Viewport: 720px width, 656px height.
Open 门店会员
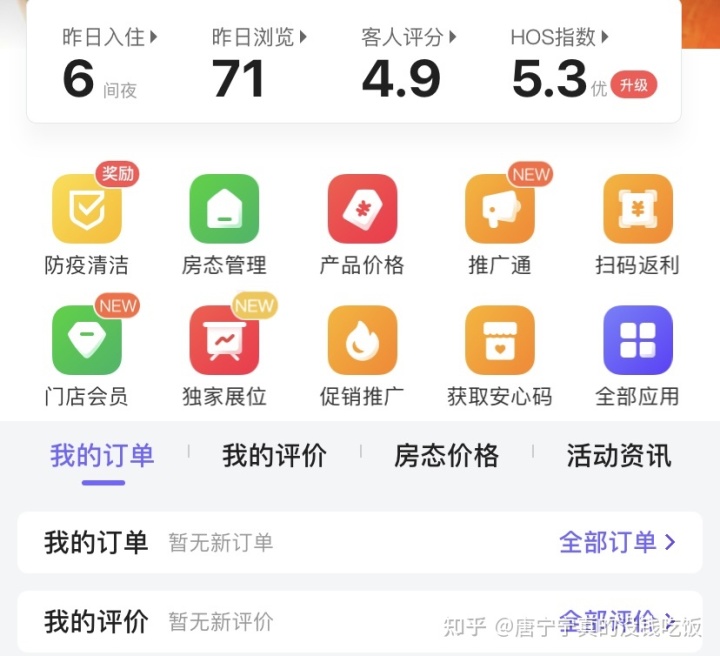87,341
